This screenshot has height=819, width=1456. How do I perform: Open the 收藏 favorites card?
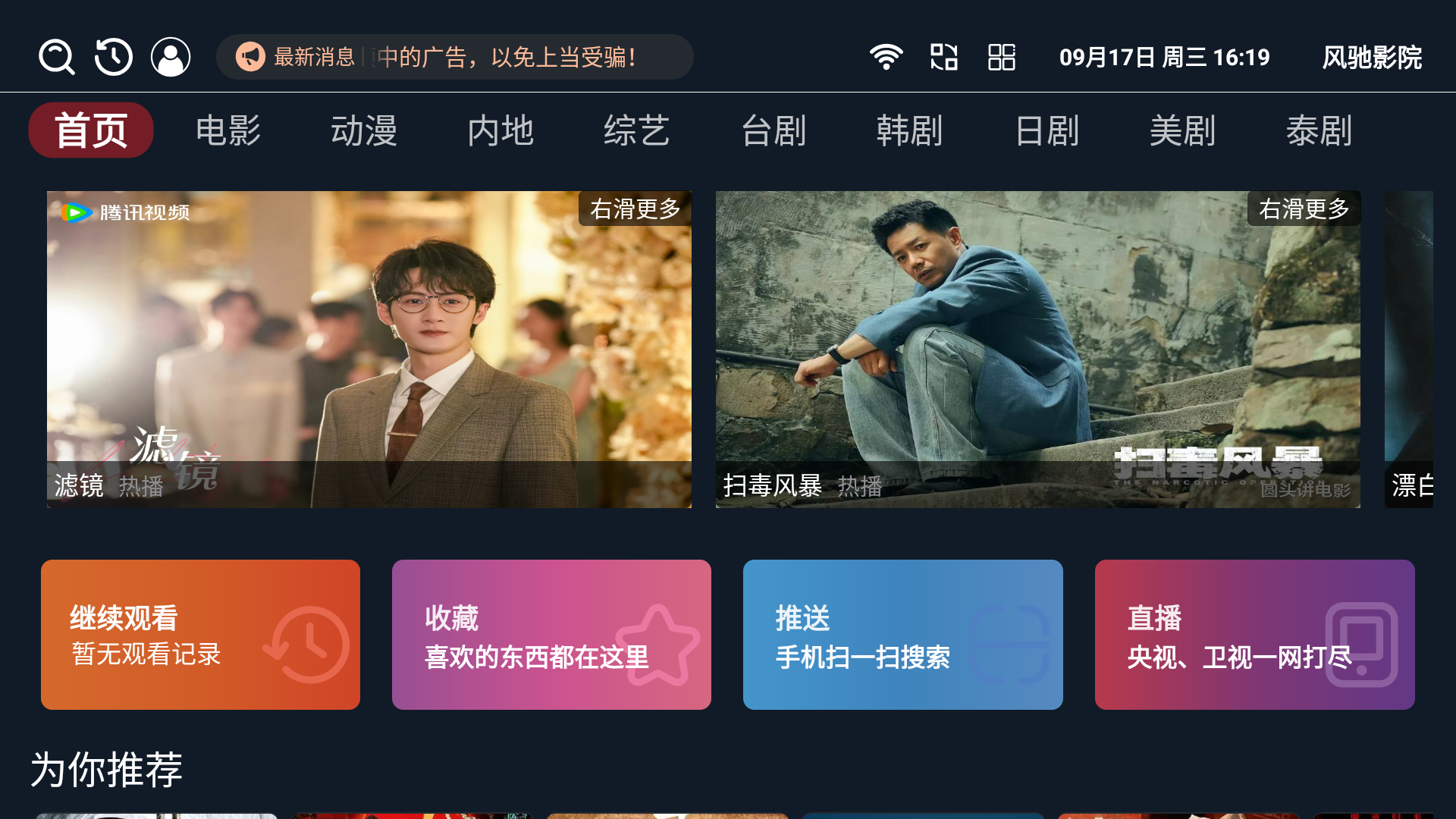551,635
